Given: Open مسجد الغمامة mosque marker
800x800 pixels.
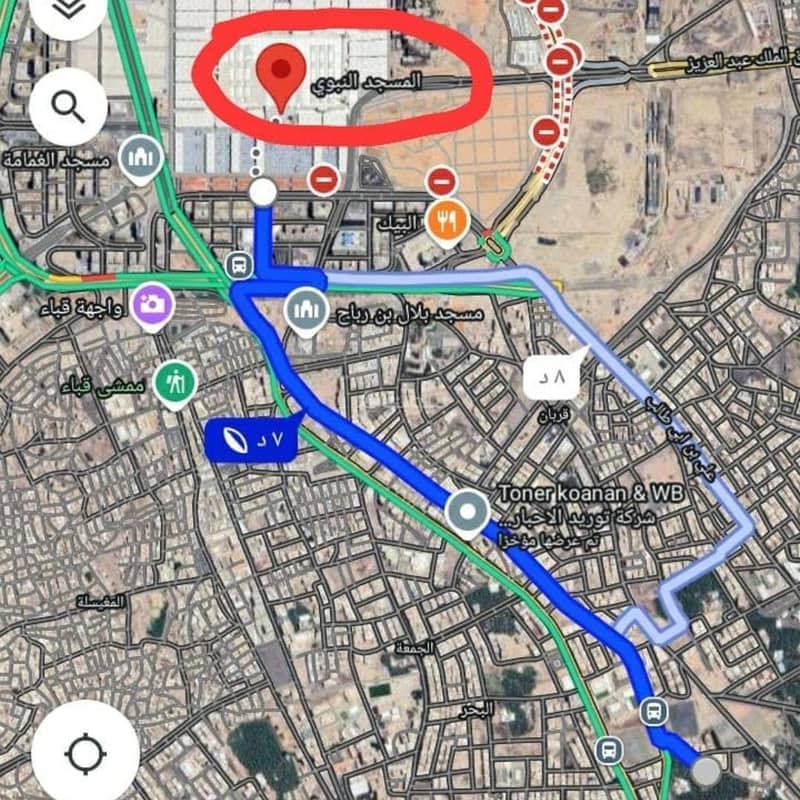Looking at the screenshot, I should (141, 158).
